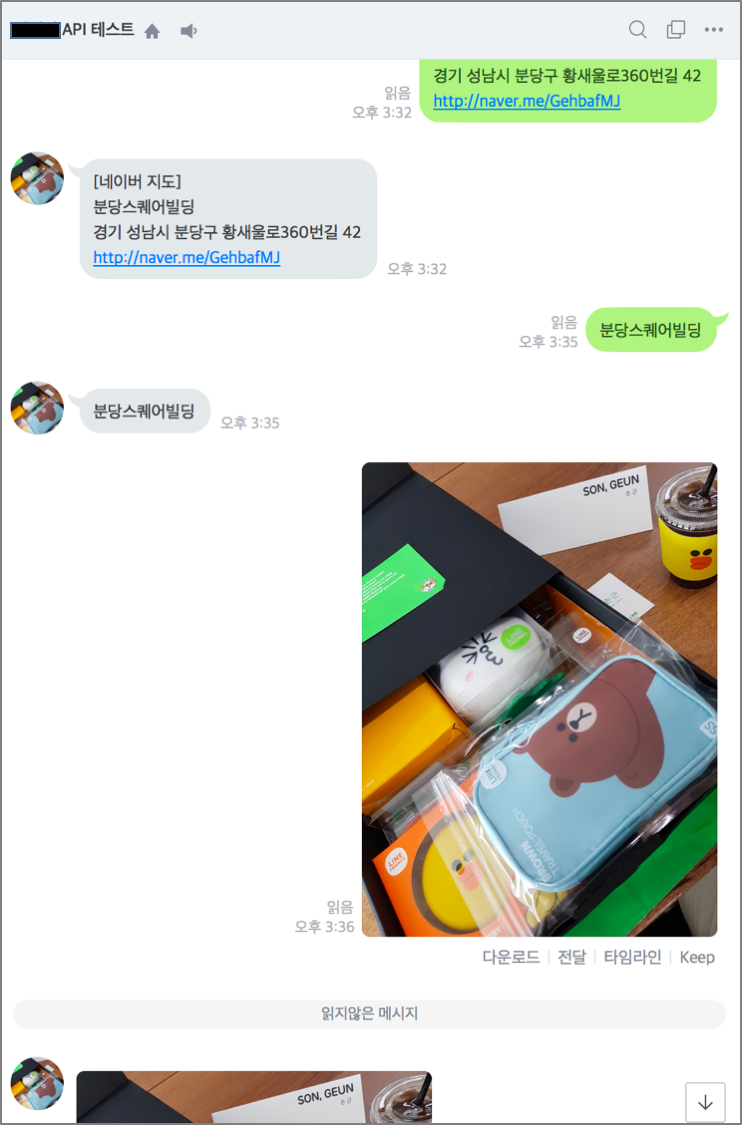Share the photo to 타임라인
This screenshot has width=742, height=1125.
632,957
